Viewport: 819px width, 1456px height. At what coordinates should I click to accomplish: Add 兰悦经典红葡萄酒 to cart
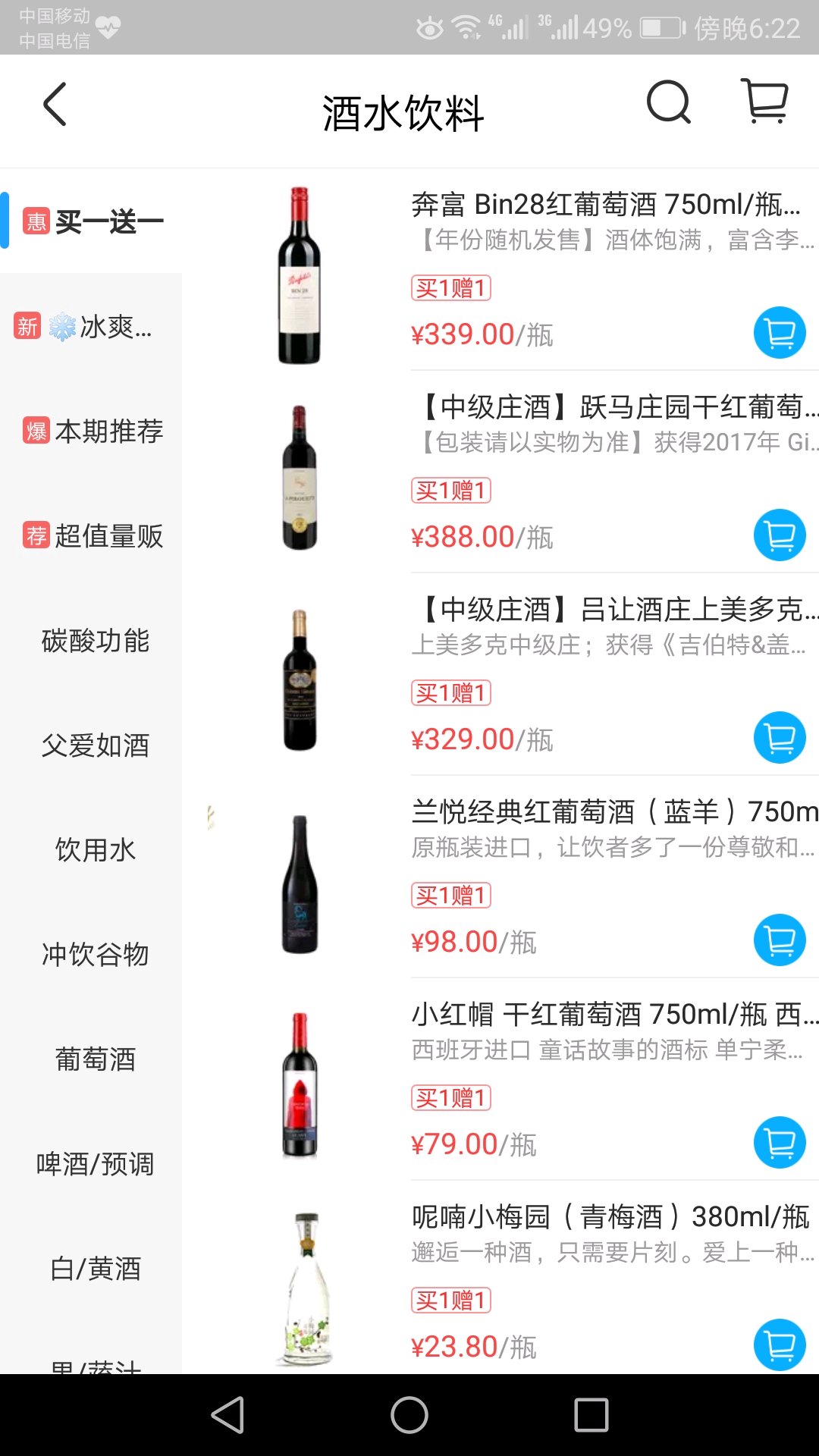pyautogui.click(x=780, y=940)
